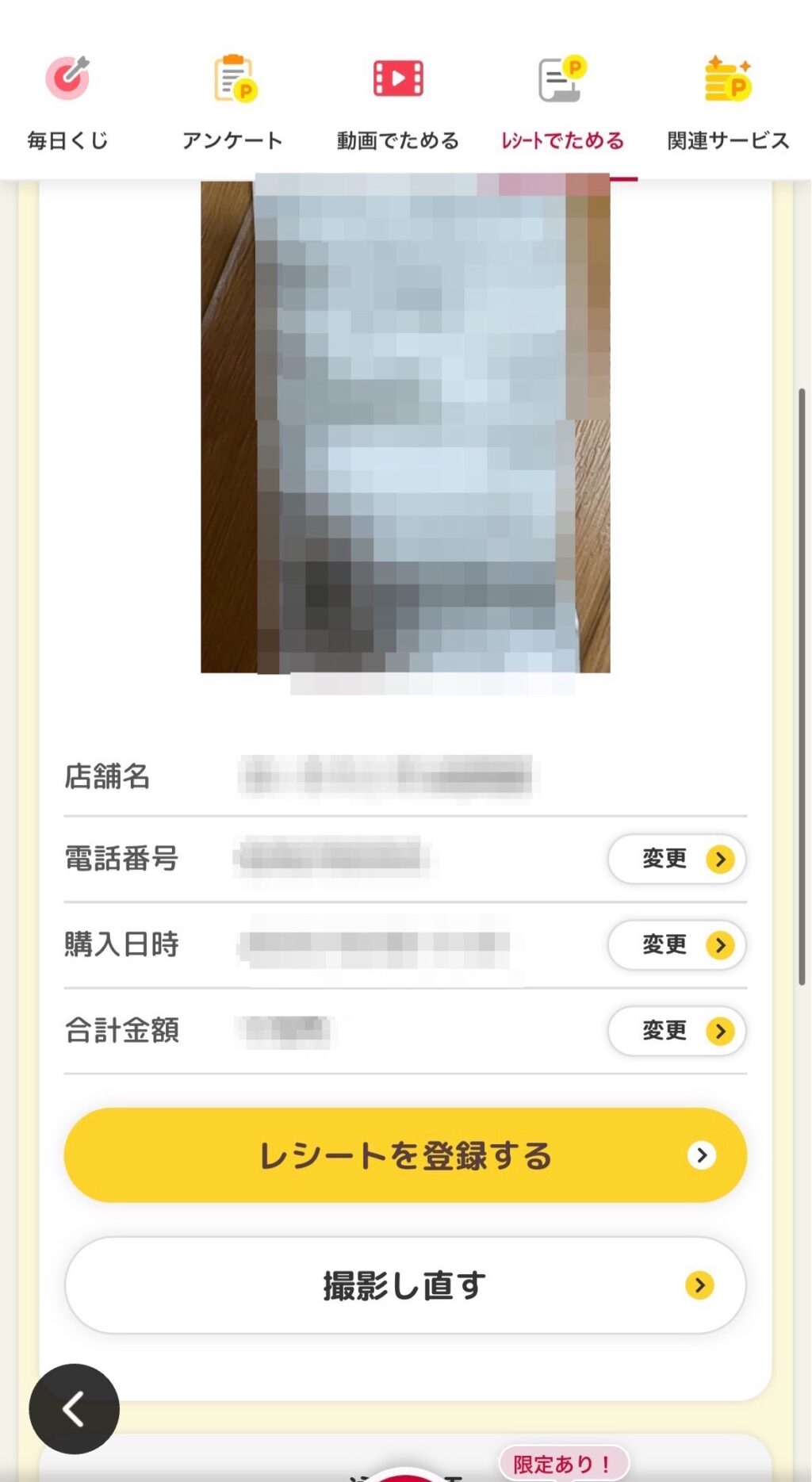Retake the photo via 撮影し直す
This screenshot has height=1482, width=812.
(405, 1285)
